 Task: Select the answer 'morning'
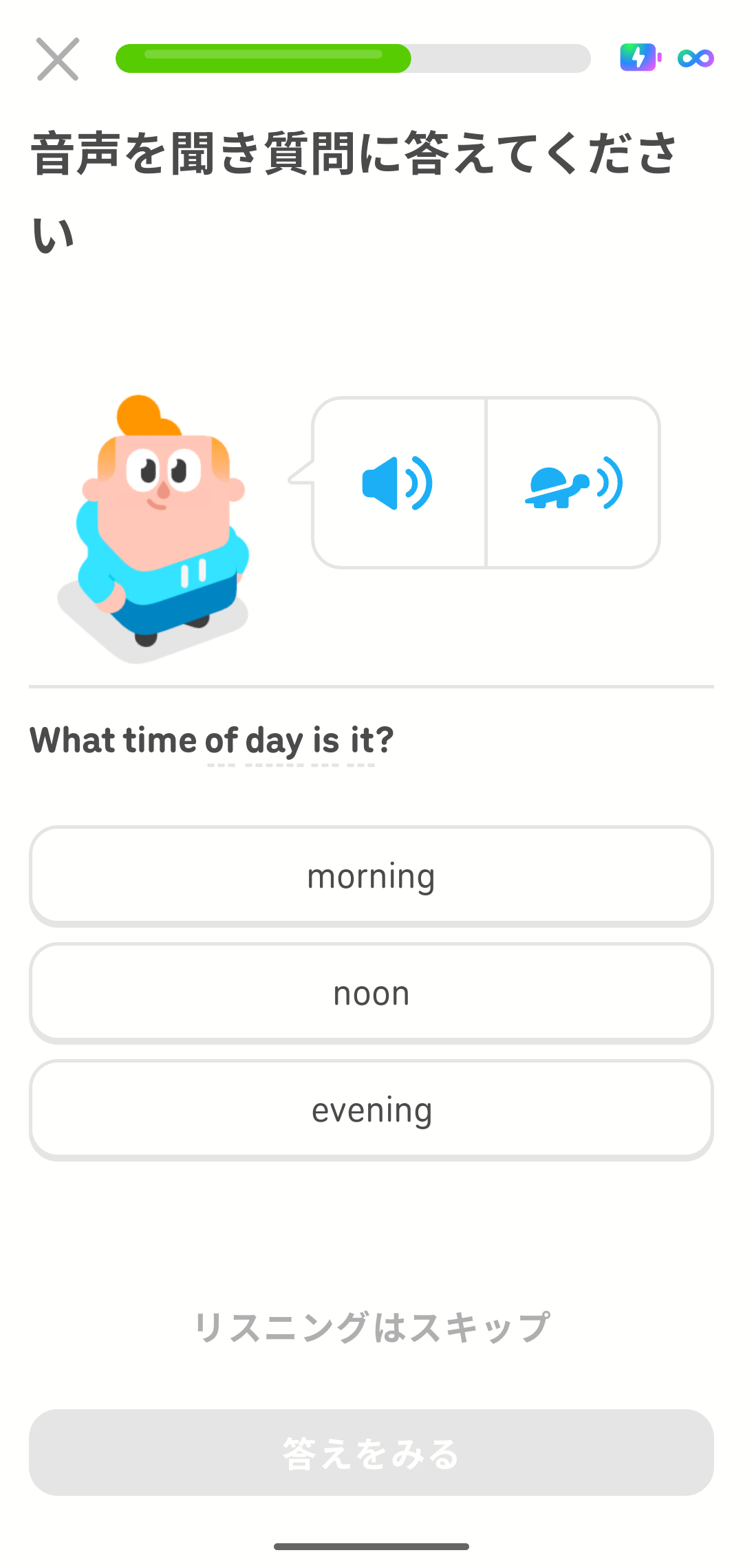point(371,876)
